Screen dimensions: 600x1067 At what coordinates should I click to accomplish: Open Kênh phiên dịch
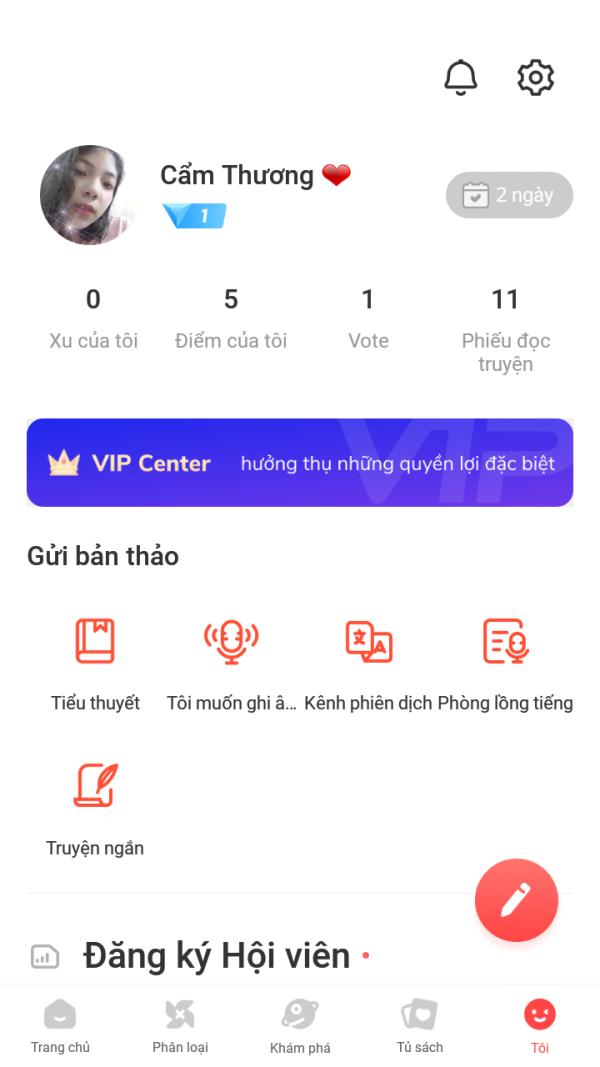click(368, 662)
